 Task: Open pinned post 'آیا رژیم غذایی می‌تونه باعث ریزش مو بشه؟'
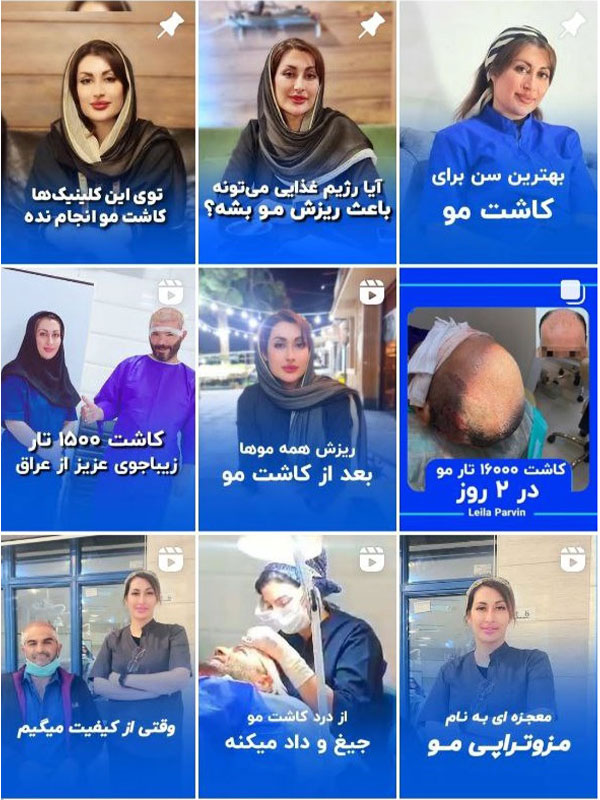pyautogui.click(x=297, y=132)
